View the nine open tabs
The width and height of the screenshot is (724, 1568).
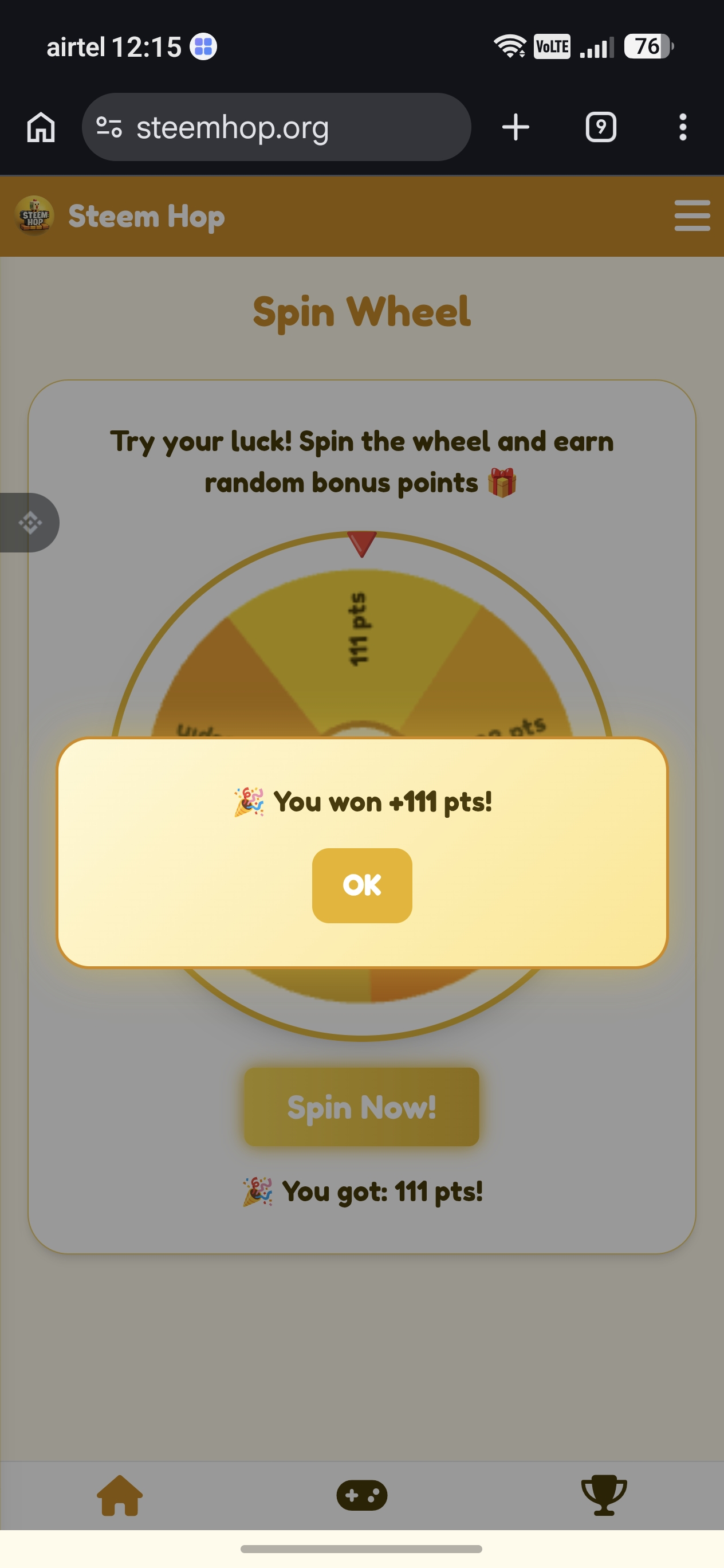tap(600, 127)
